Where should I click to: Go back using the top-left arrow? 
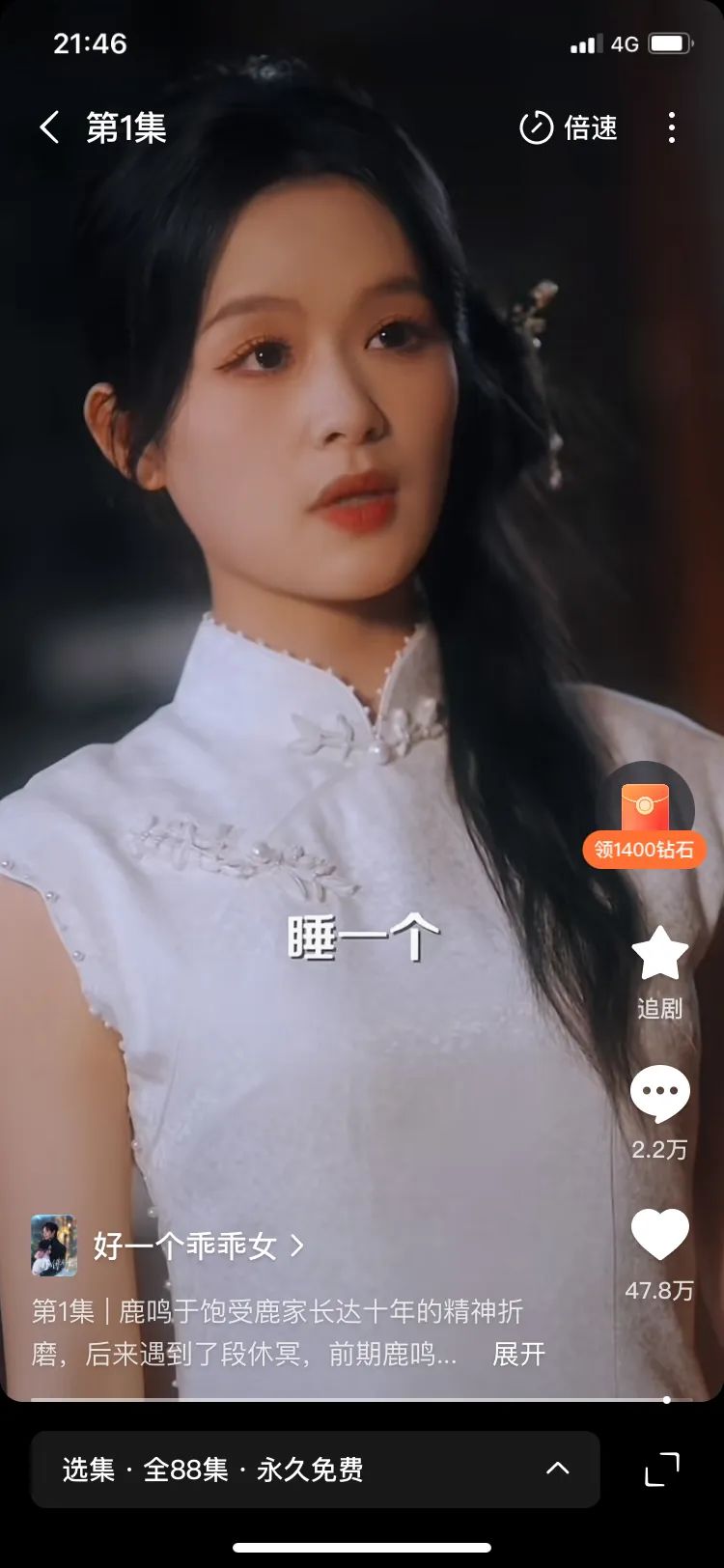point(50,127)
